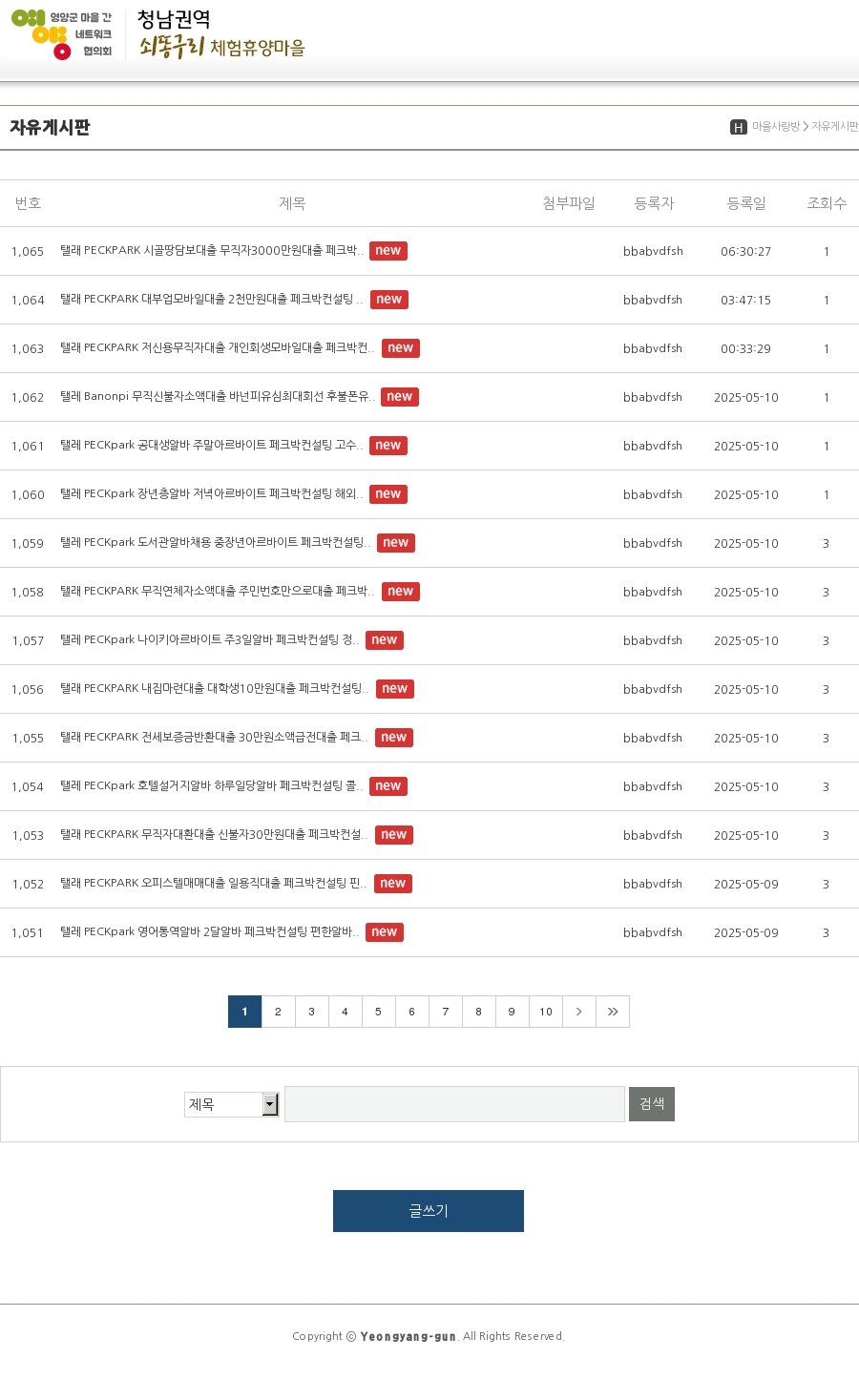This screenshot has width=859, height=1400.
Task: Open post number 1,065
Action: click(212, 251)
